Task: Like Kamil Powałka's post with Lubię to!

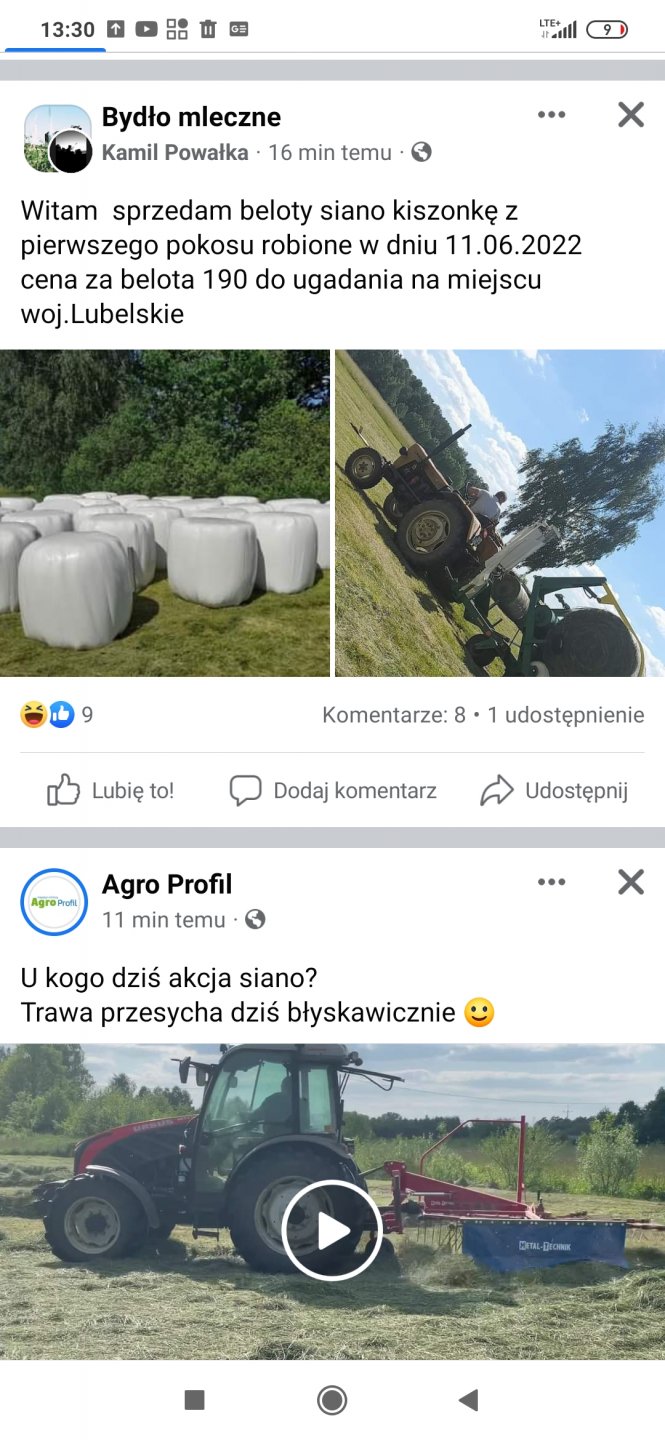Action: [x=111, y=791]
